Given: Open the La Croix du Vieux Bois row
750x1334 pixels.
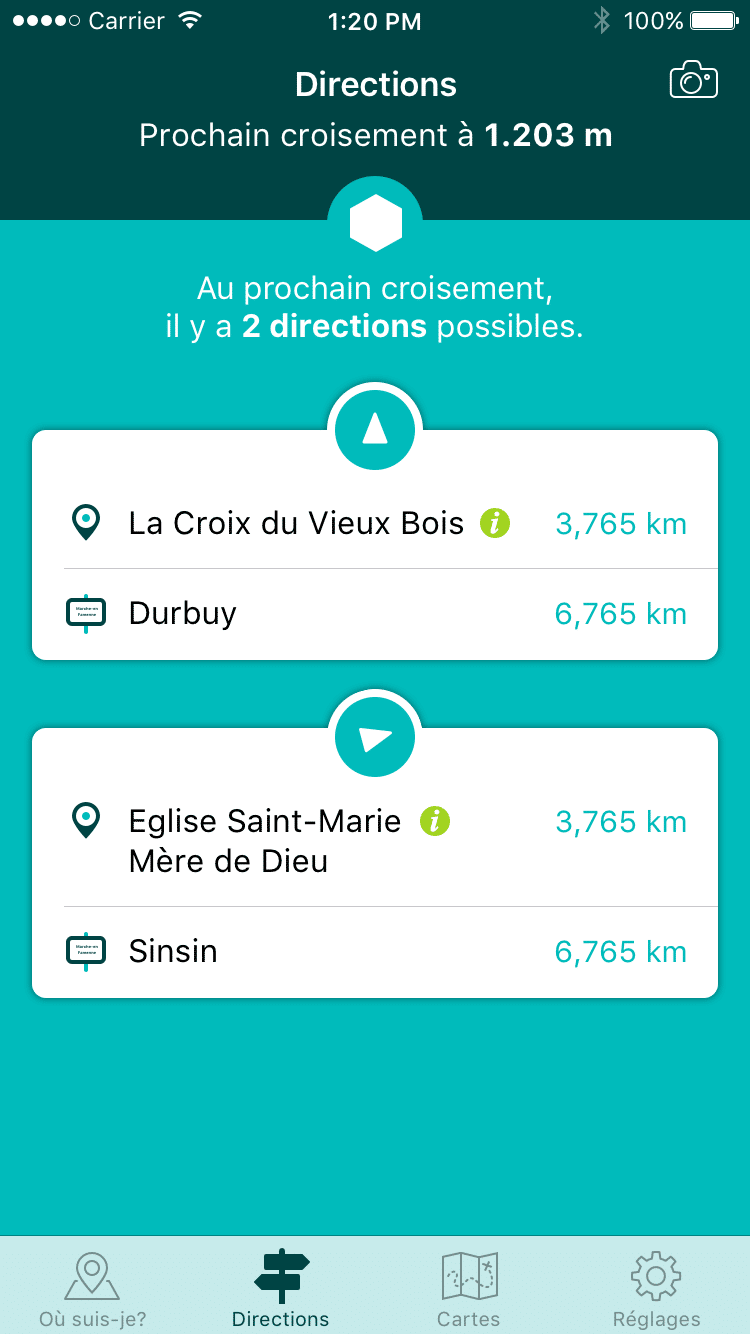Looking at the screenshot, I should pos(375,523).
